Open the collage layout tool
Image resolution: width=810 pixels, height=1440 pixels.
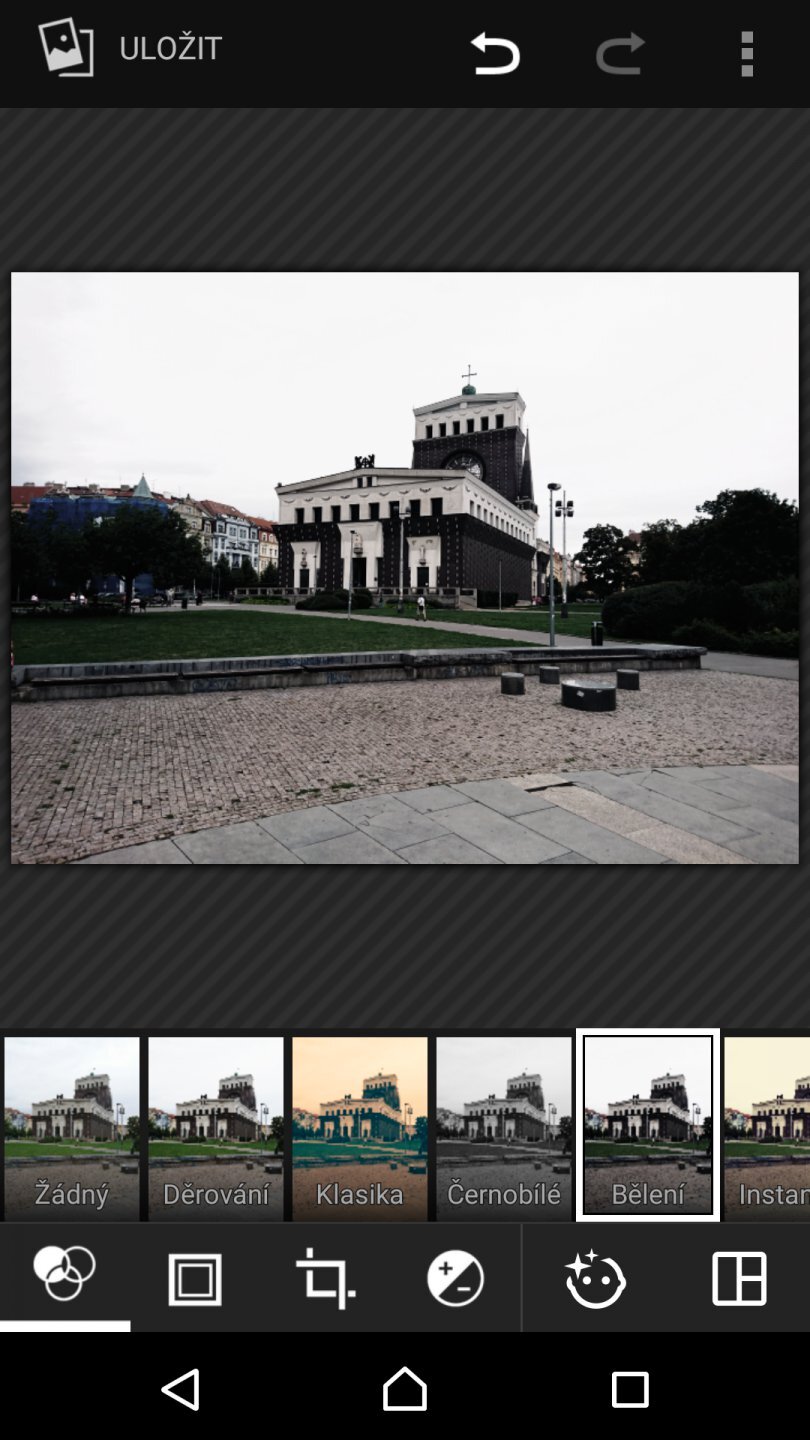[739, 1279]
